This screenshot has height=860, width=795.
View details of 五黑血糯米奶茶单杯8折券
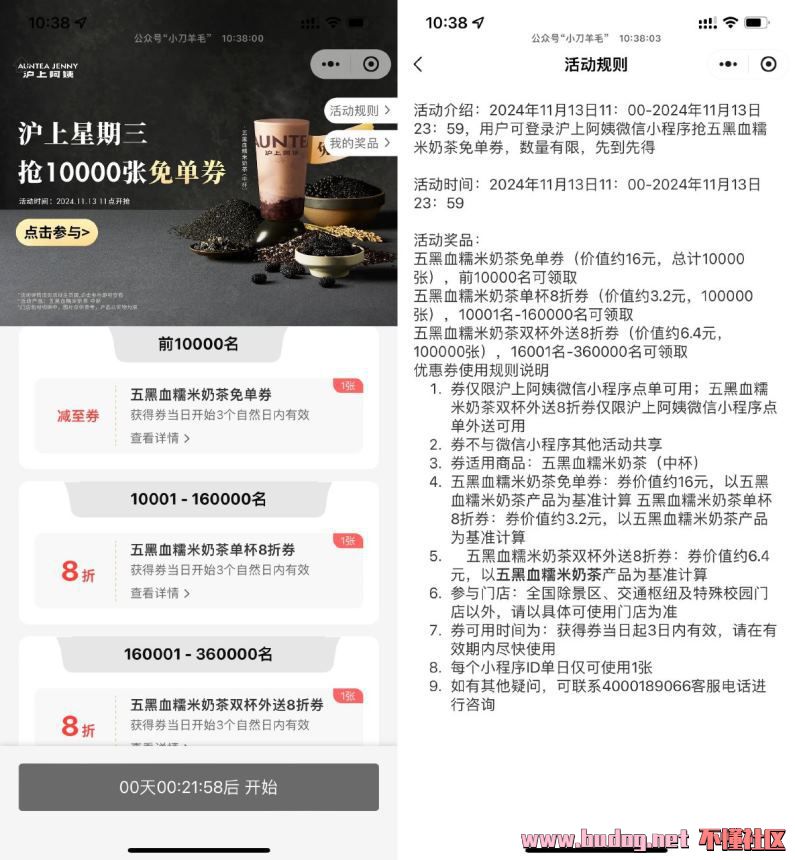coord(159,593)
